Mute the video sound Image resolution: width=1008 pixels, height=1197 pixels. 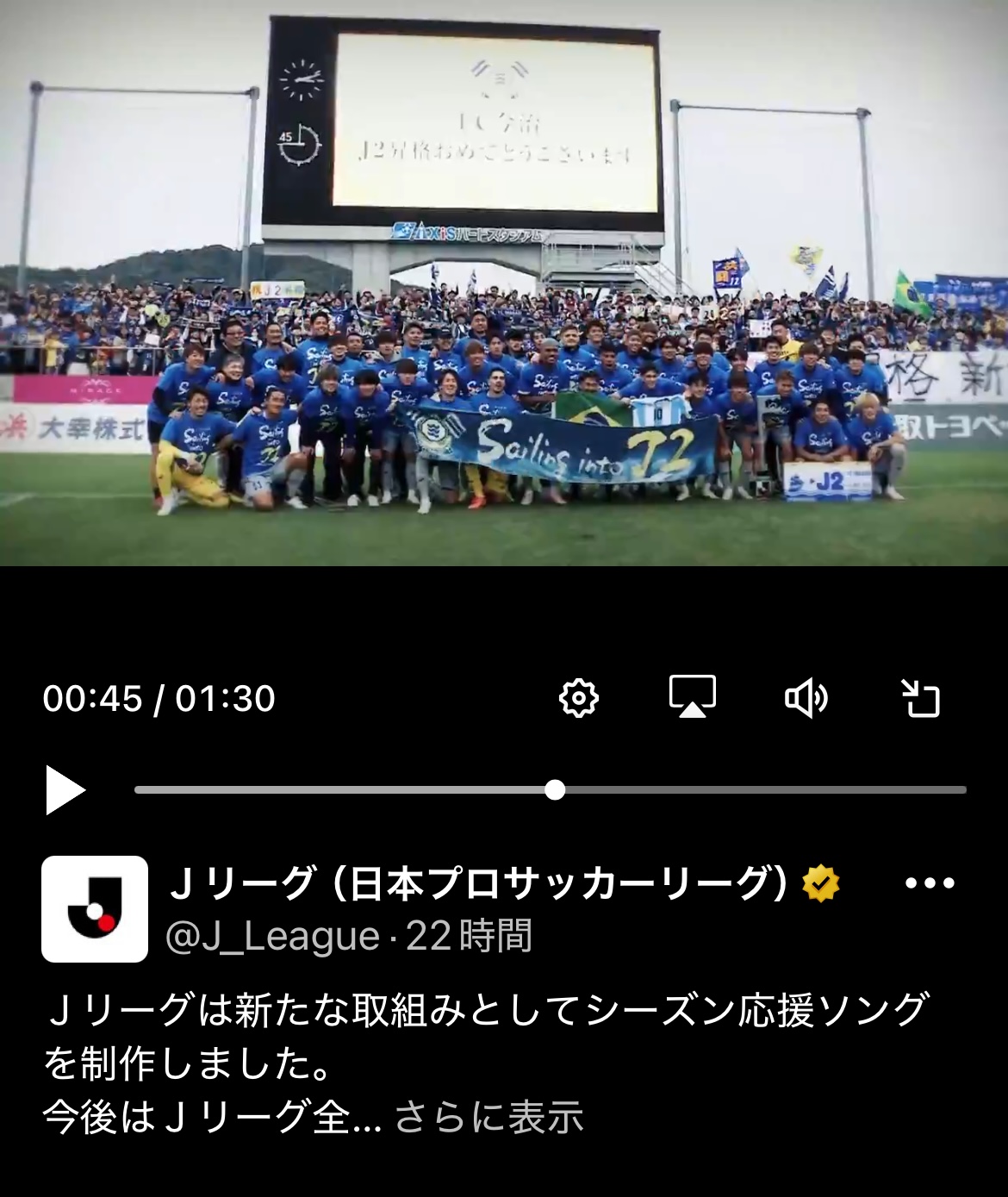[806, 697]
